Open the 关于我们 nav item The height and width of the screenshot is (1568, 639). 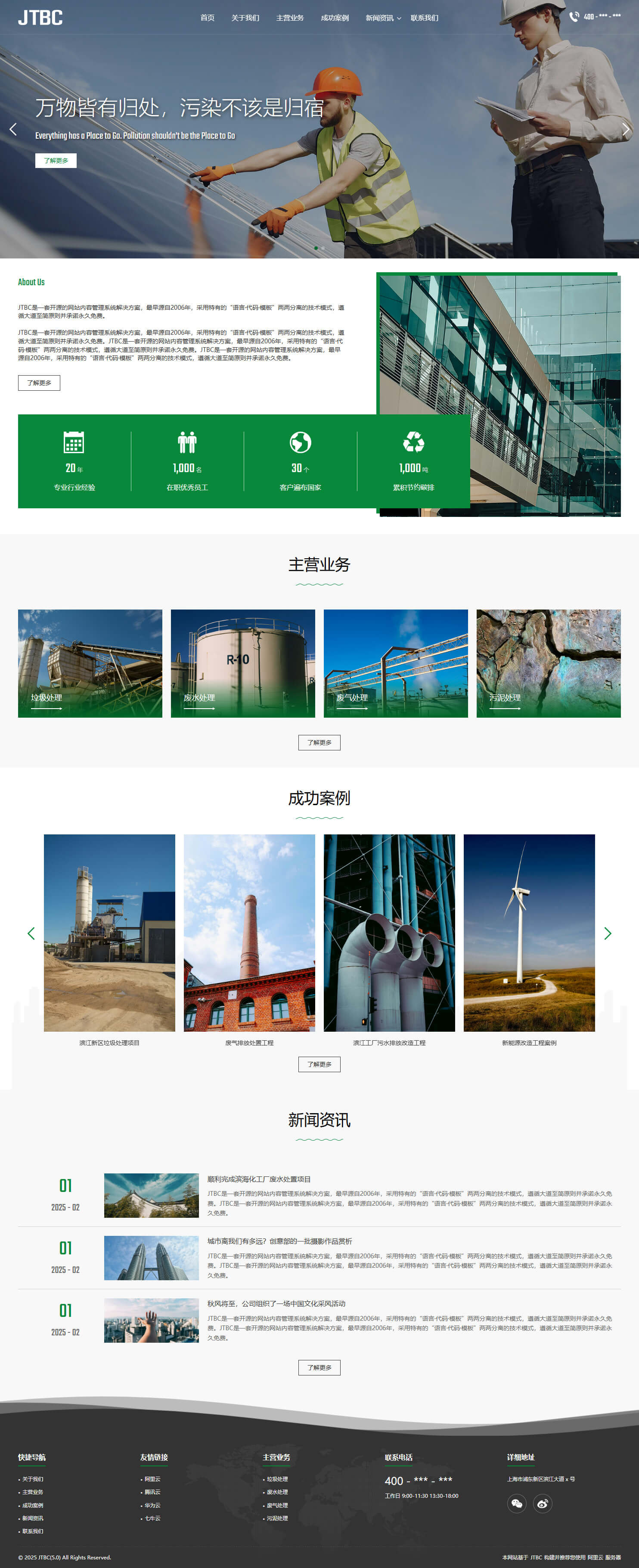245,18
